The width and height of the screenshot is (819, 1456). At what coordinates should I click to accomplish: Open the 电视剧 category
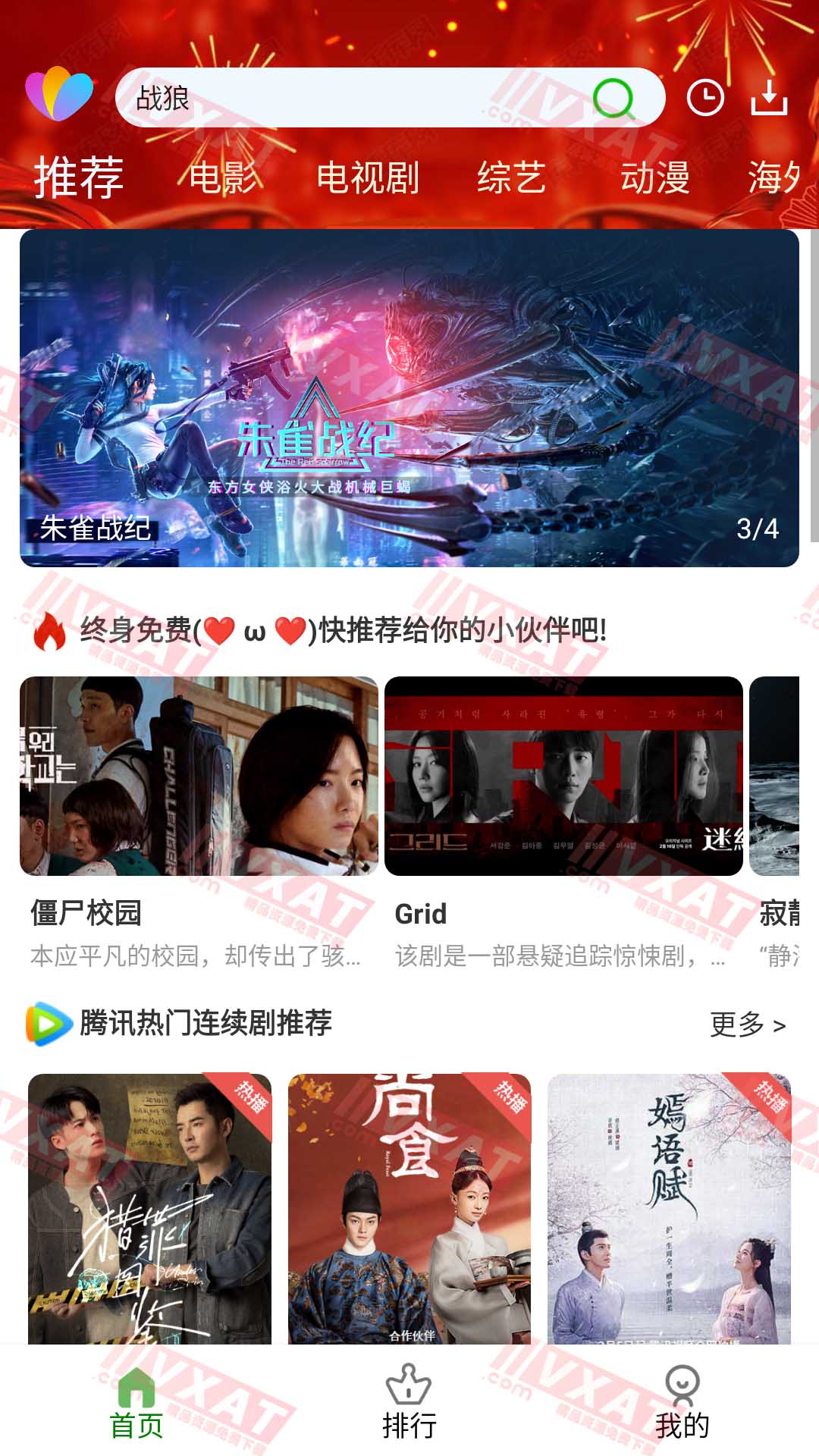[367, 178]
